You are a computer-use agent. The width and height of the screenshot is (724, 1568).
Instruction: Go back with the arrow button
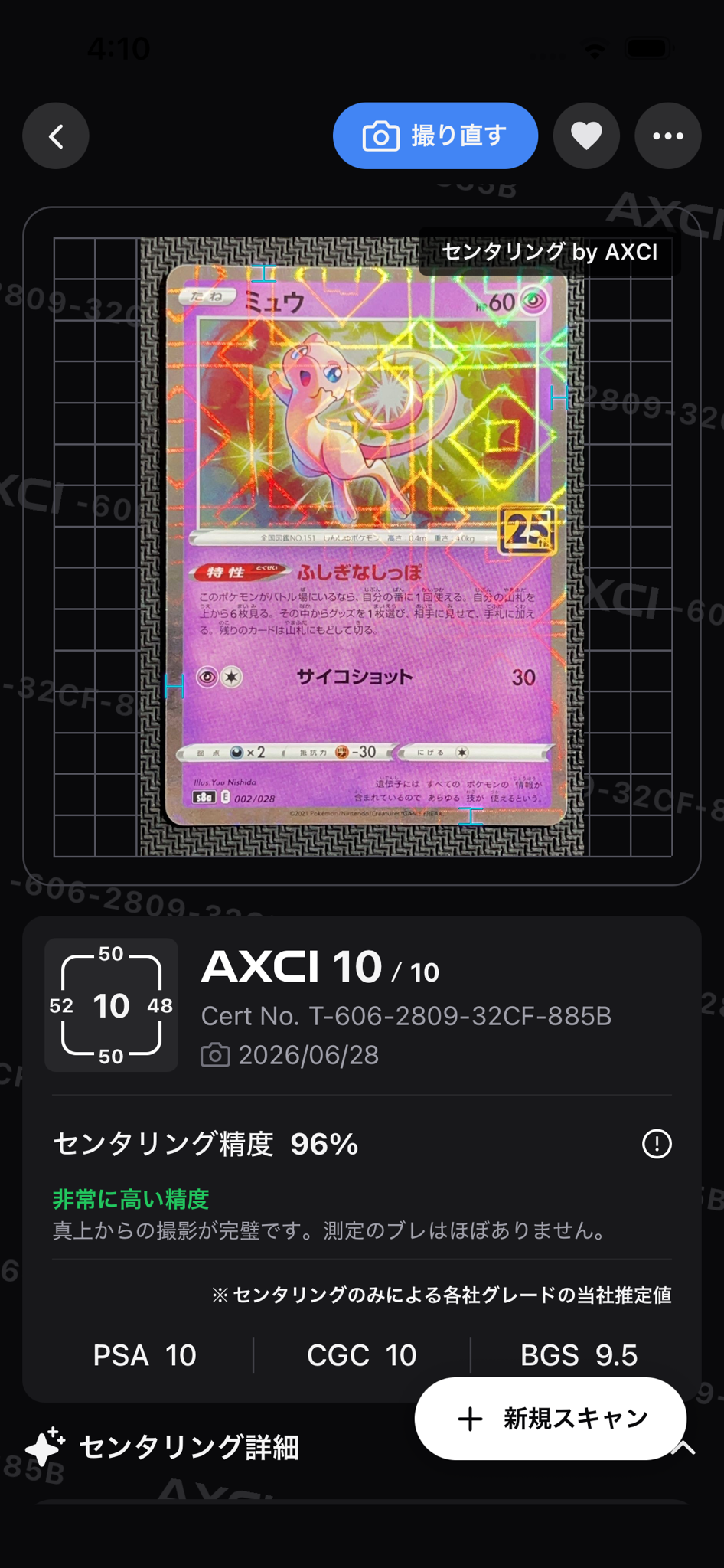[x=56, y=136]
